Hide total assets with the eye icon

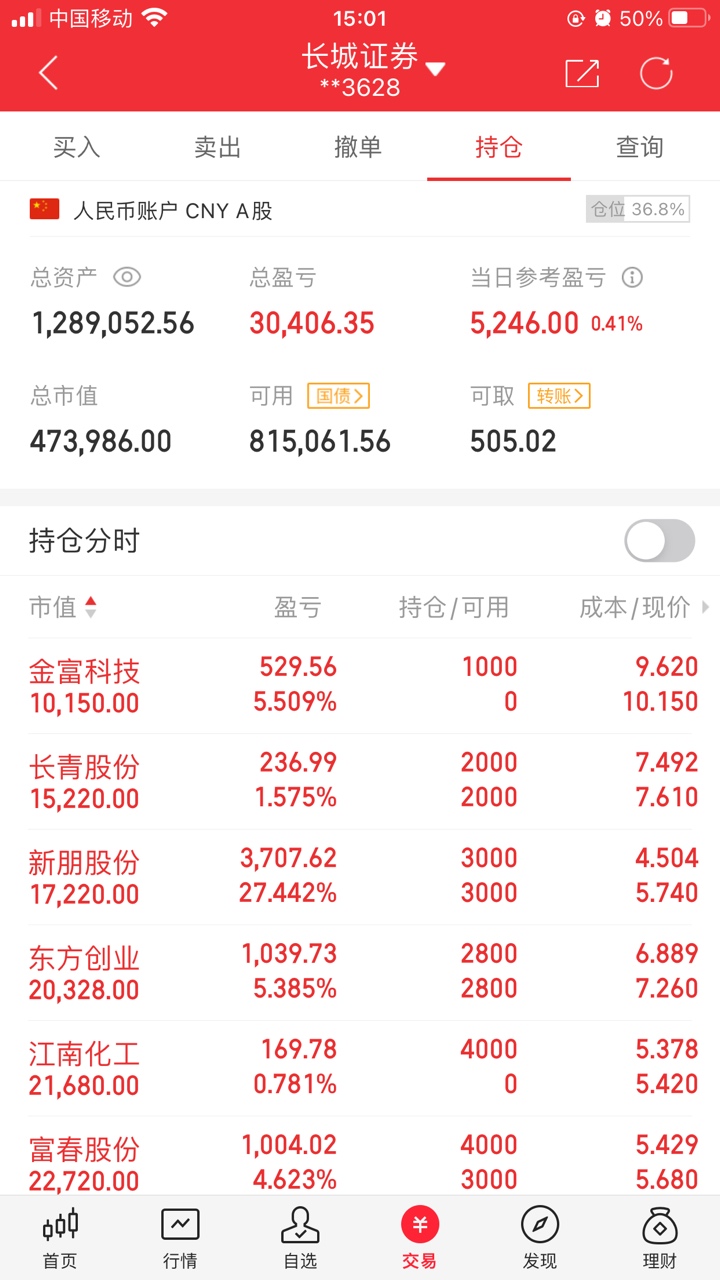127,277
